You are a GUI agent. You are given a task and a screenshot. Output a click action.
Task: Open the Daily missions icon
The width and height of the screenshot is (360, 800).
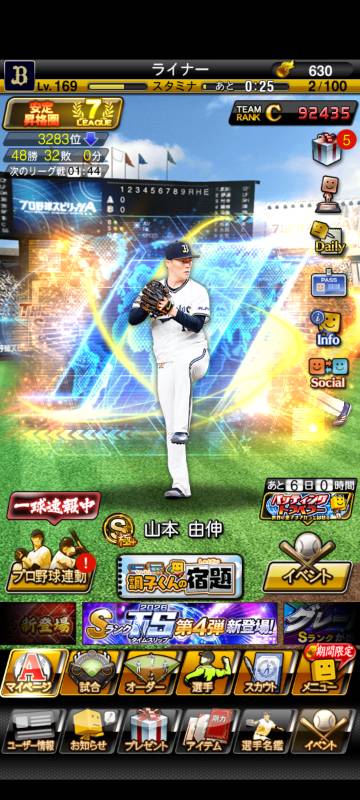[x=329, y=238]
